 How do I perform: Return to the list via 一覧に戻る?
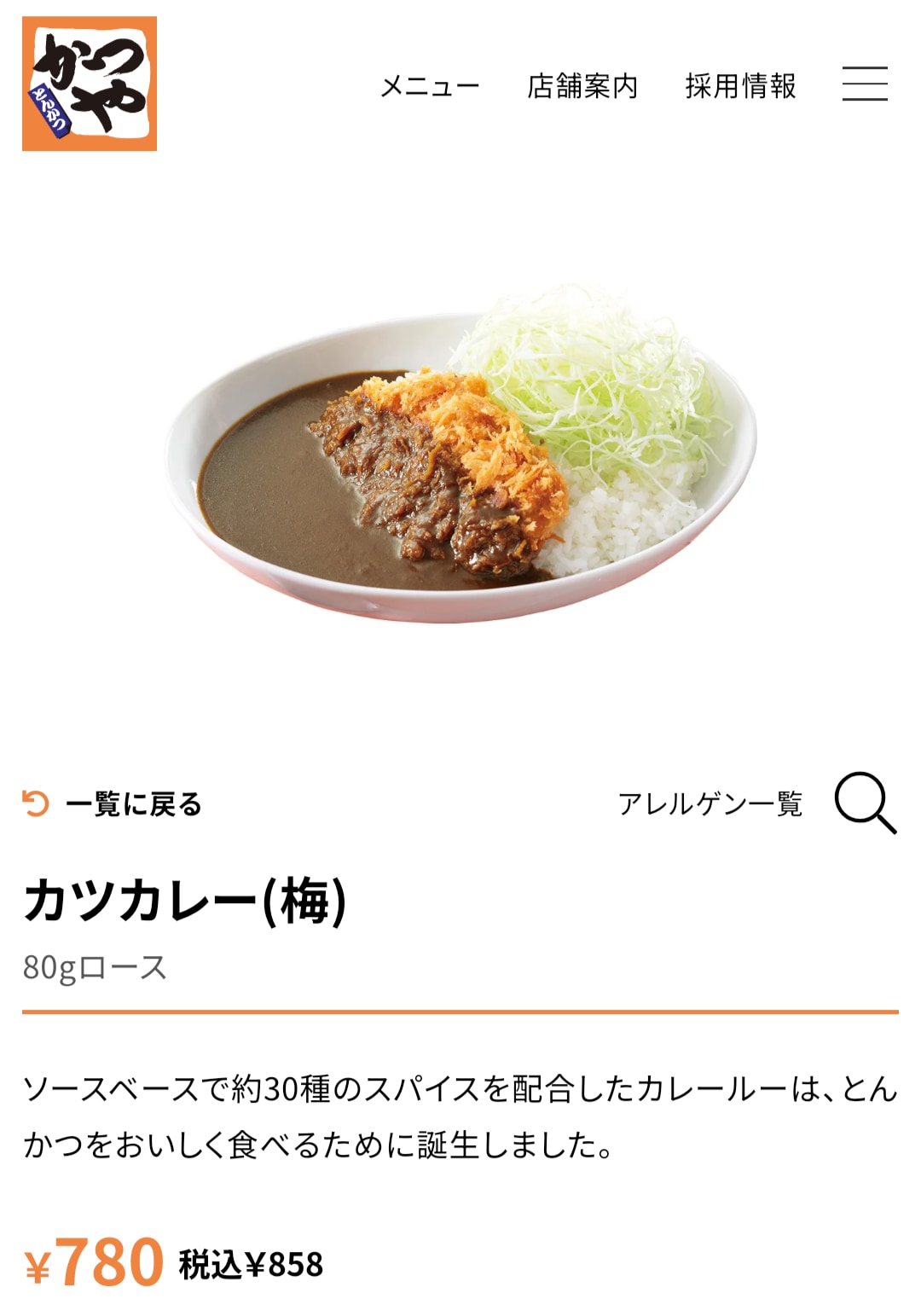click(x=113, y=803)
